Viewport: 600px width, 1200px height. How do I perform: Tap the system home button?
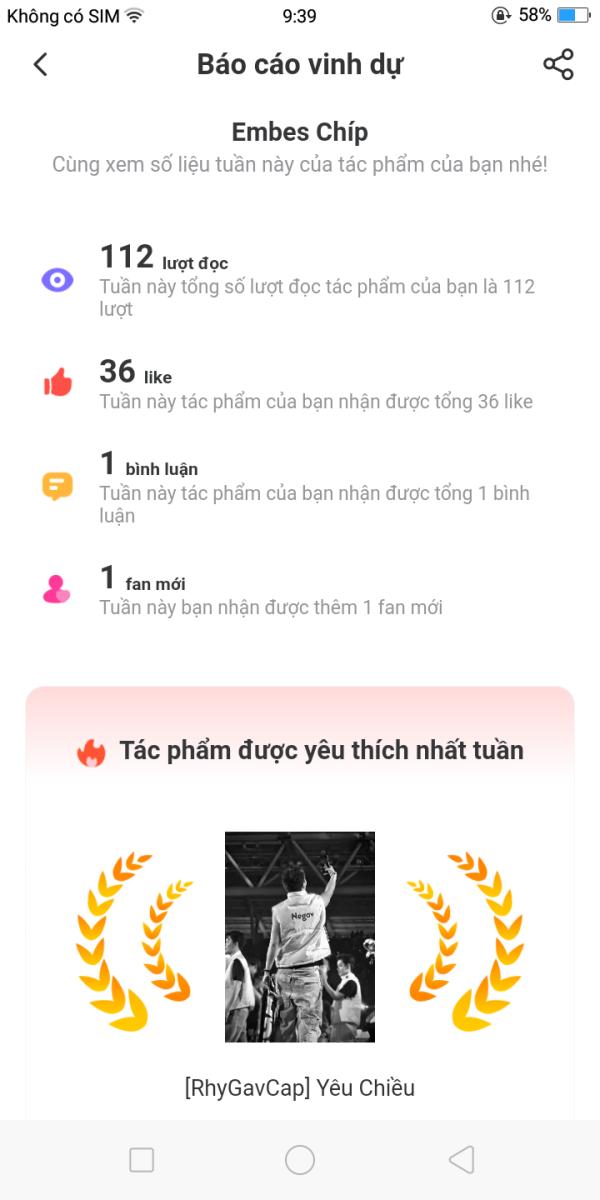pyautogui.click(x=300, y=1160)
